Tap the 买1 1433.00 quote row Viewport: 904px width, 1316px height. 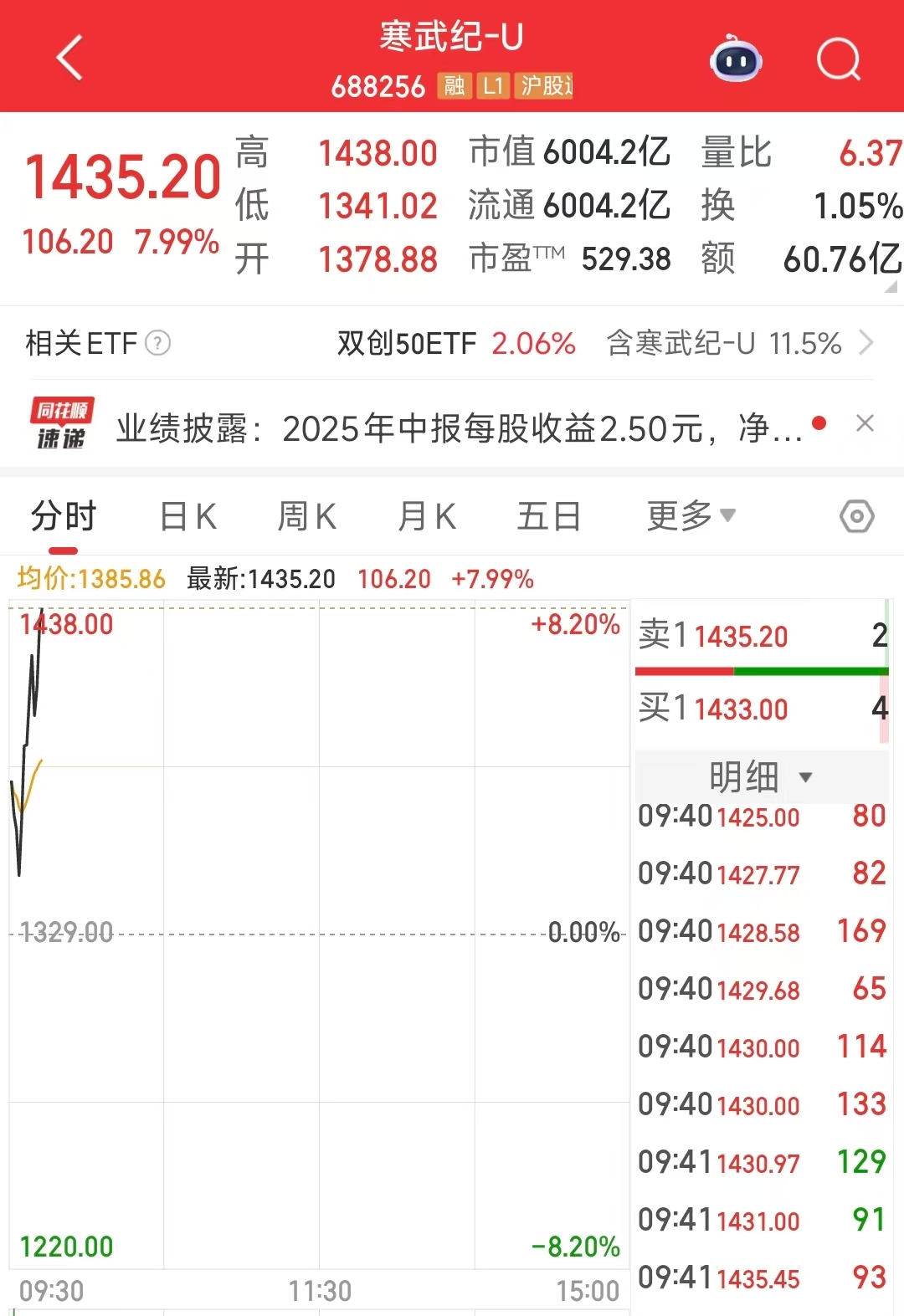tap(760, 709)
